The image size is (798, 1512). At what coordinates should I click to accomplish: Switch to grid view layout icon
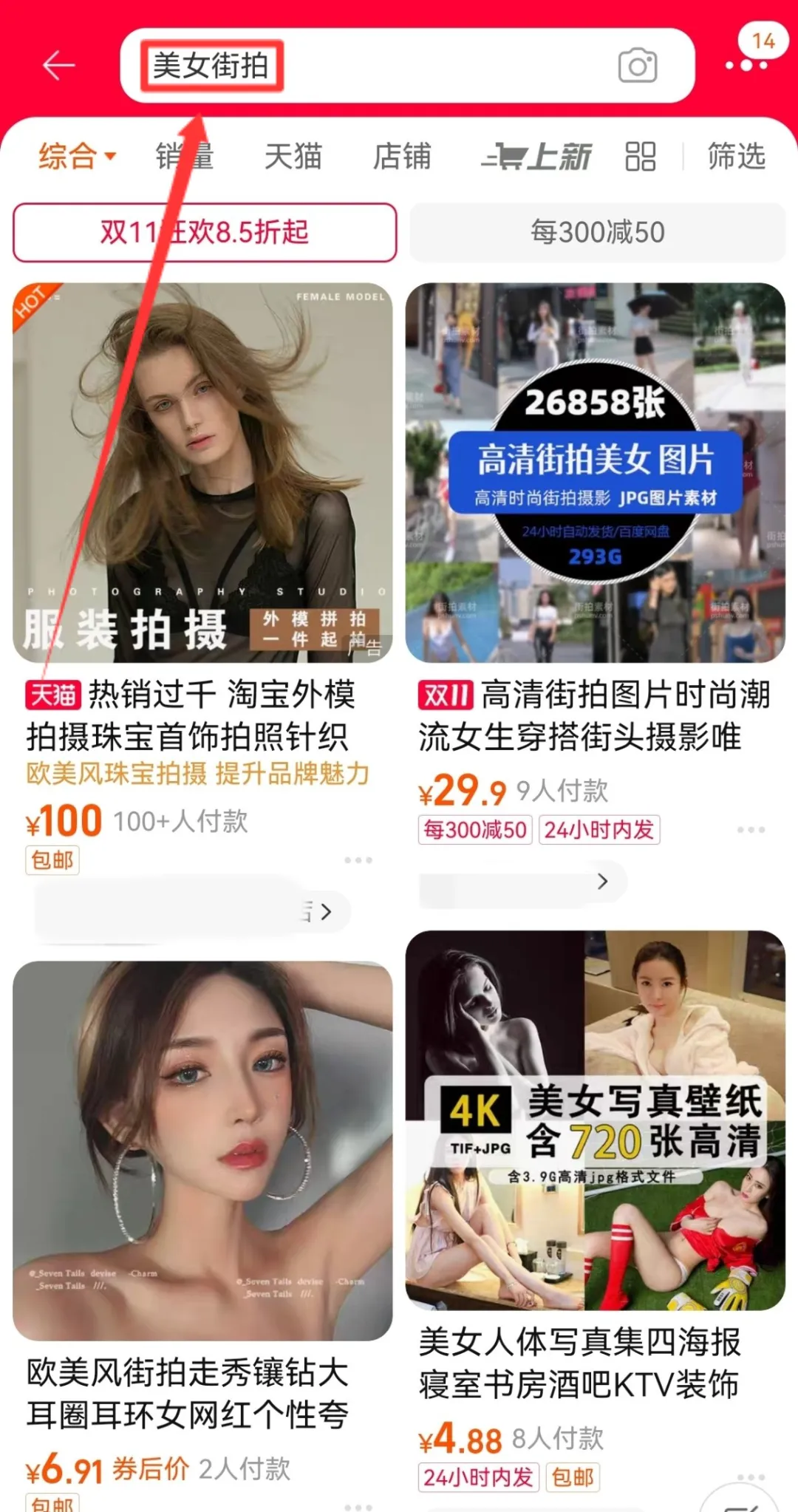tap(640, 157)
